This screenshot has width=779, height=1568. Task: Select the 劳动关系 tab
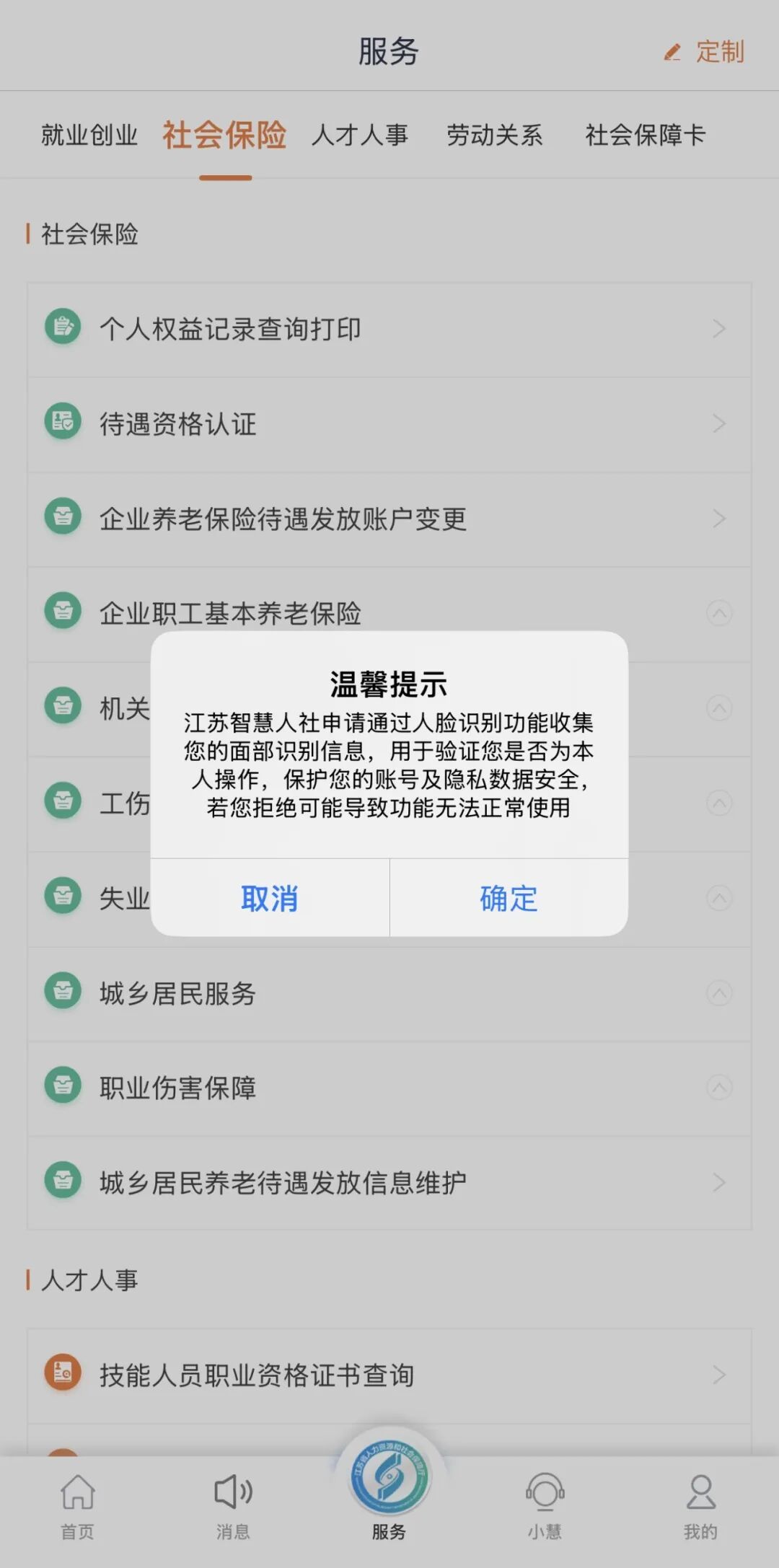pyautogui.click(x=494, y=135)
